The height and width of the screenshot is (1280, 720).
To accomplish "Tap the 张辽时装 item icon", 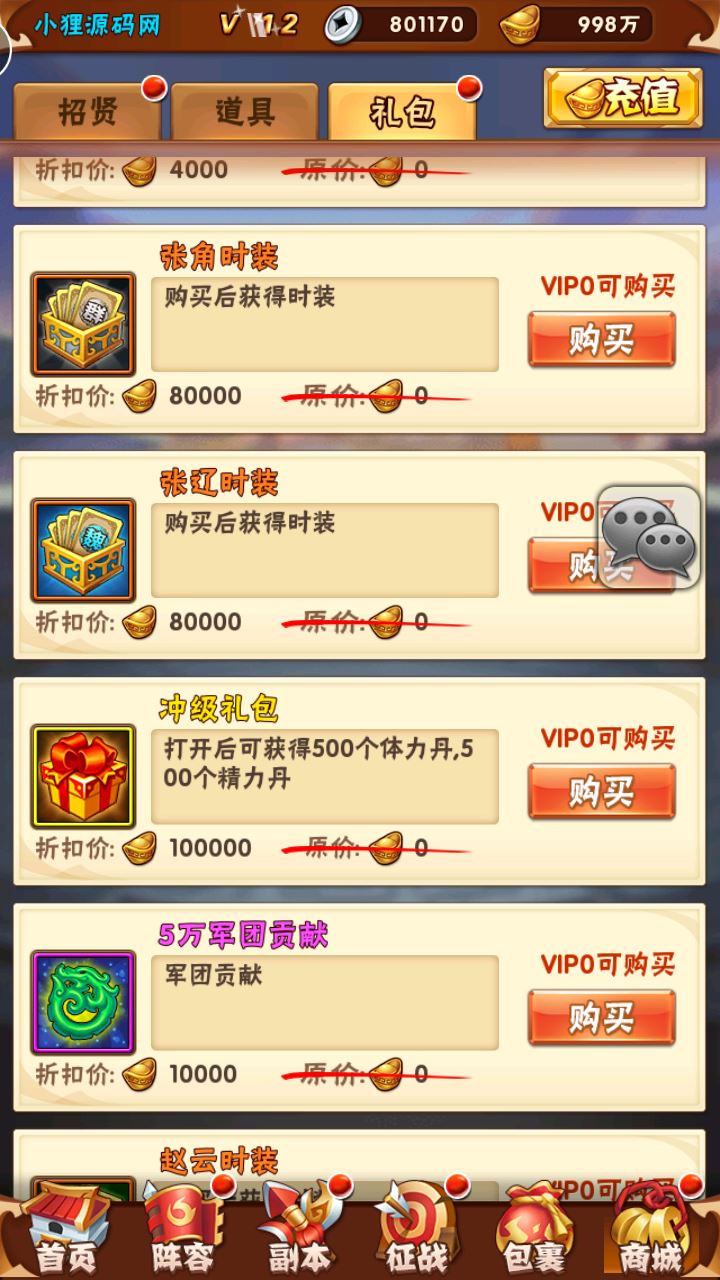I will (x=83, y=550).
